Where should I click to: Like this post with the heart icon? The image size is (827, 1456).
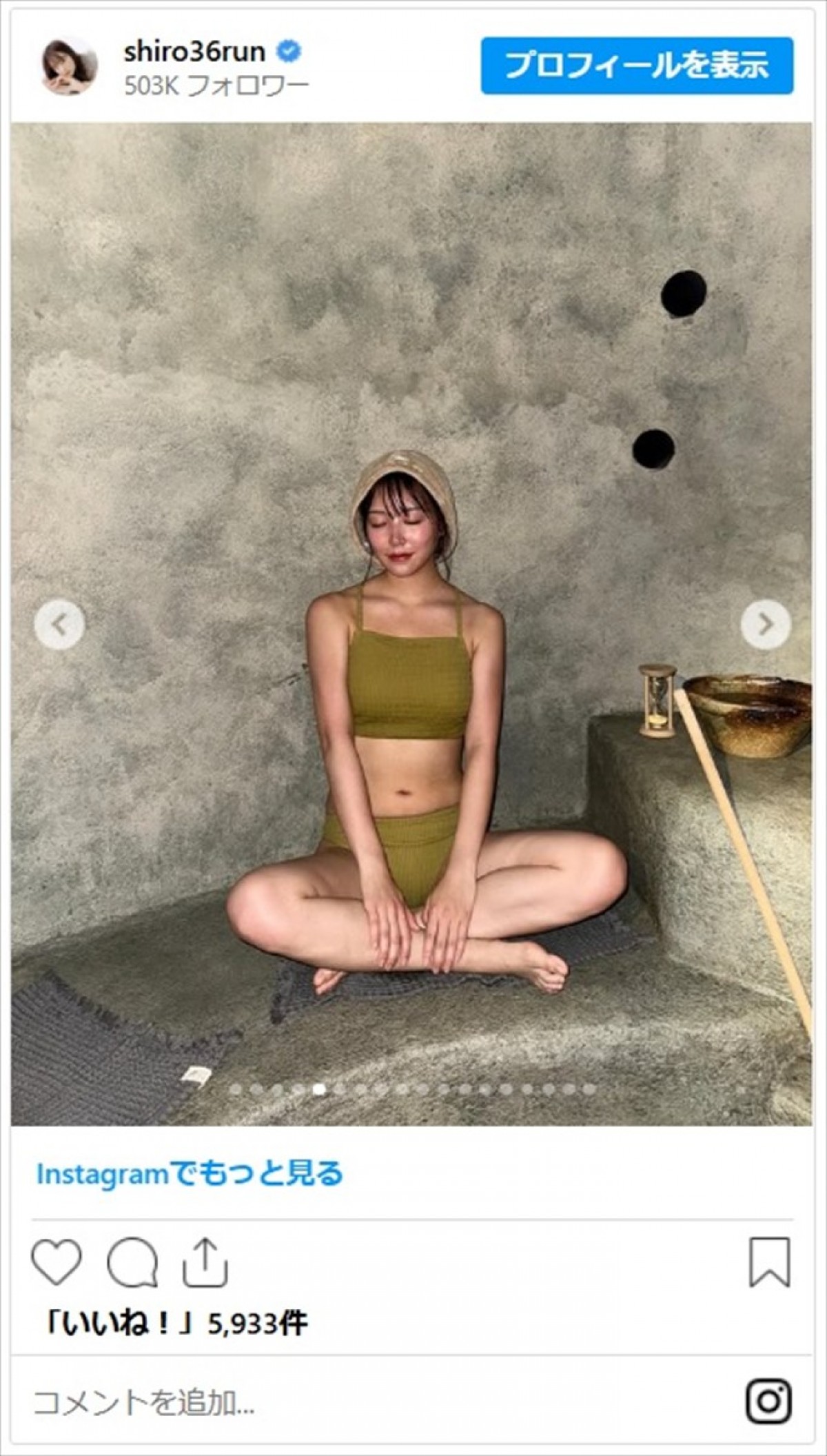pyautogui.click(x=57, y=1262)
